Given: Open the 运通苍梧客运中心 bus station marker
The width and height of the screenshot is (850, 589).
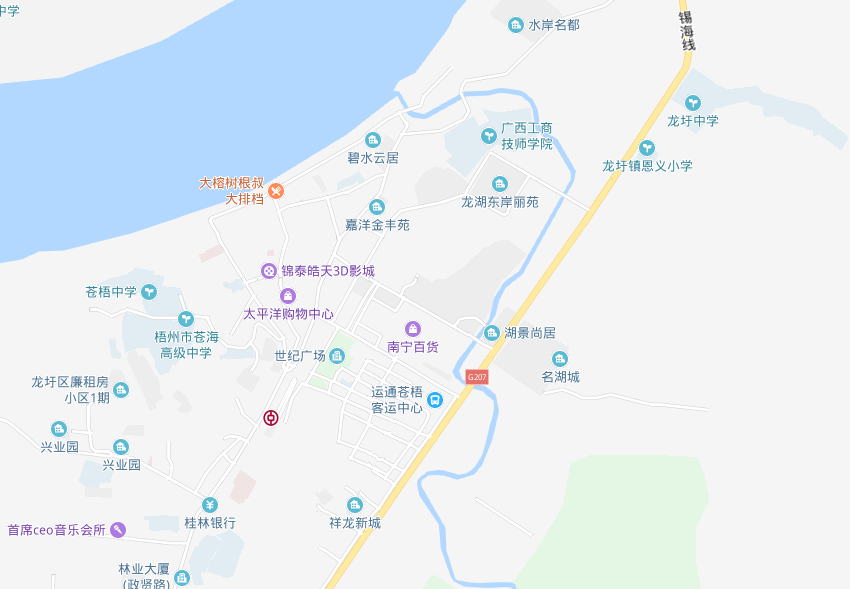Looking at the screenshot, I should tap(435, 400).
